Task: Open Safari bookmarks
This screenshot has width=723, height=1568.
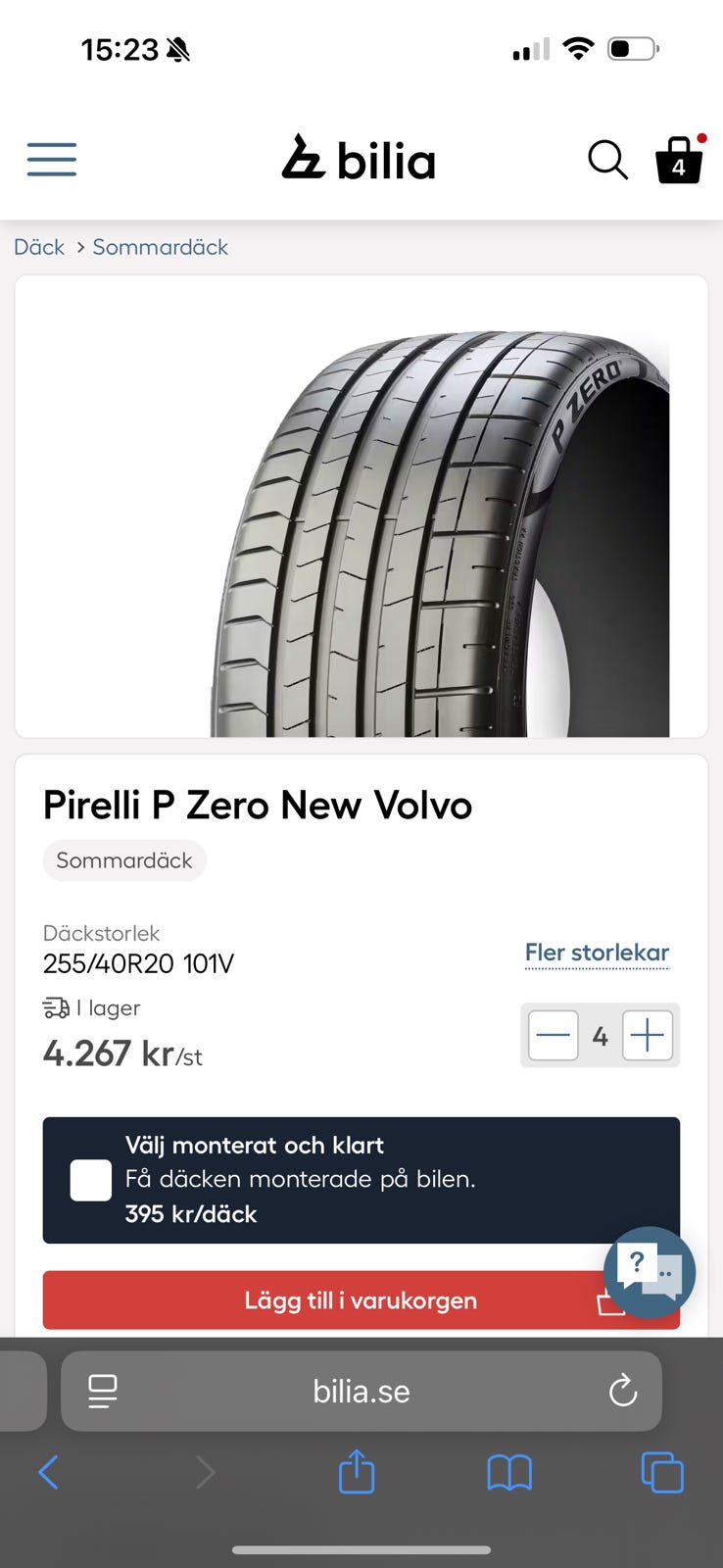Action: (509, 1472)
